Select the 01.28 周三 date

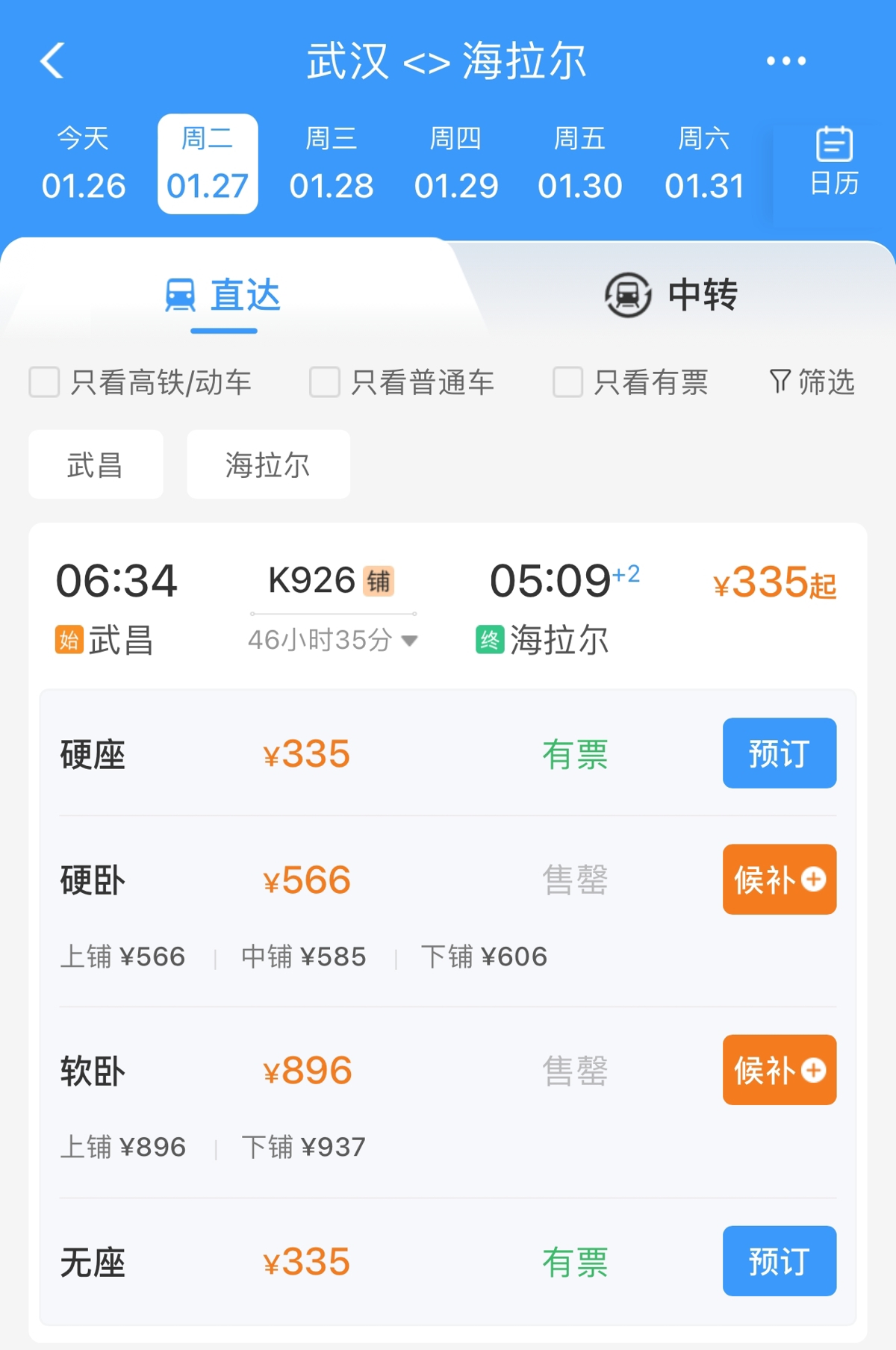pos(332,163)
